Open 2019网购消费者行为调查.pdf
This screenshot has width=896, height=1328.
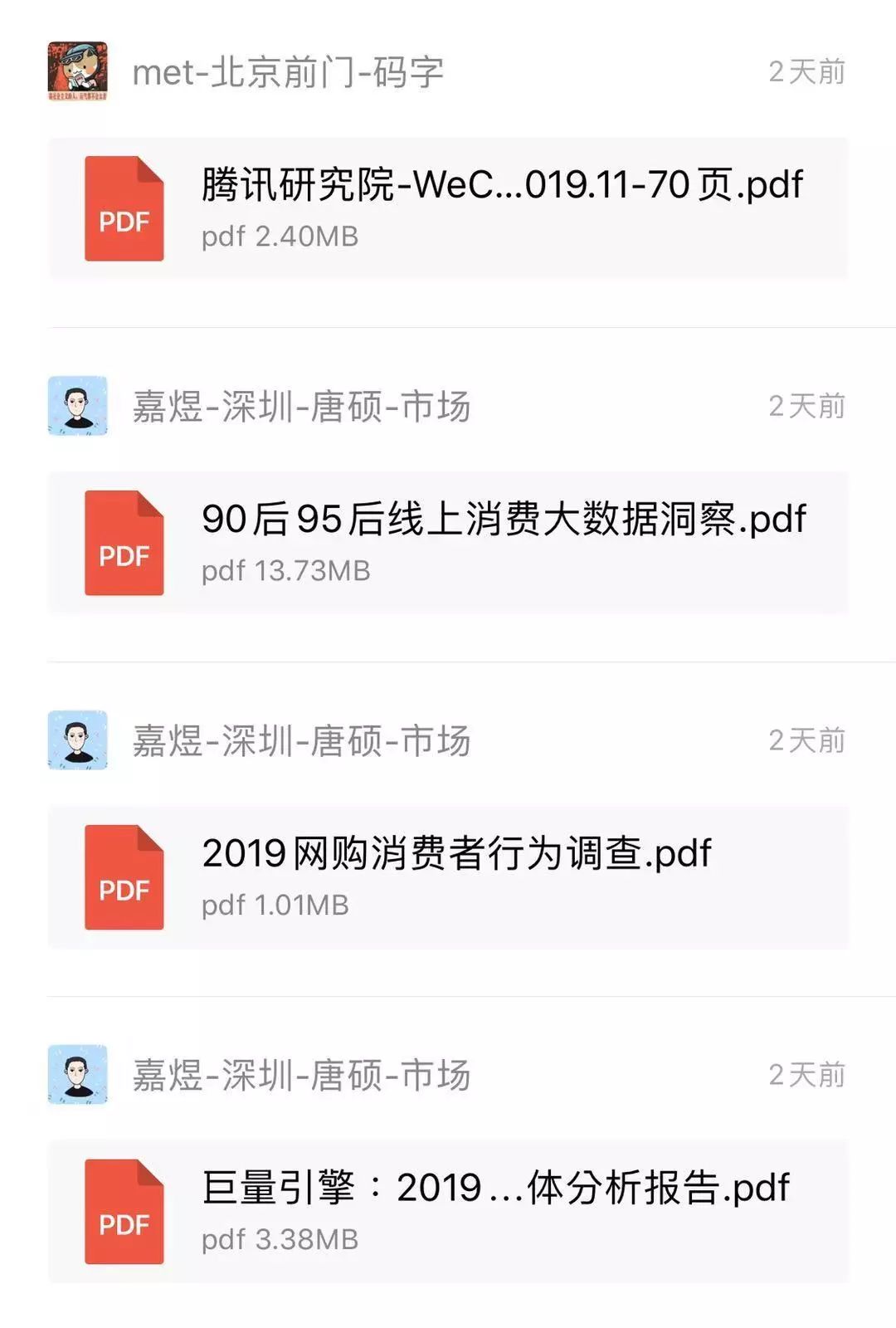[x=448, y=876]
